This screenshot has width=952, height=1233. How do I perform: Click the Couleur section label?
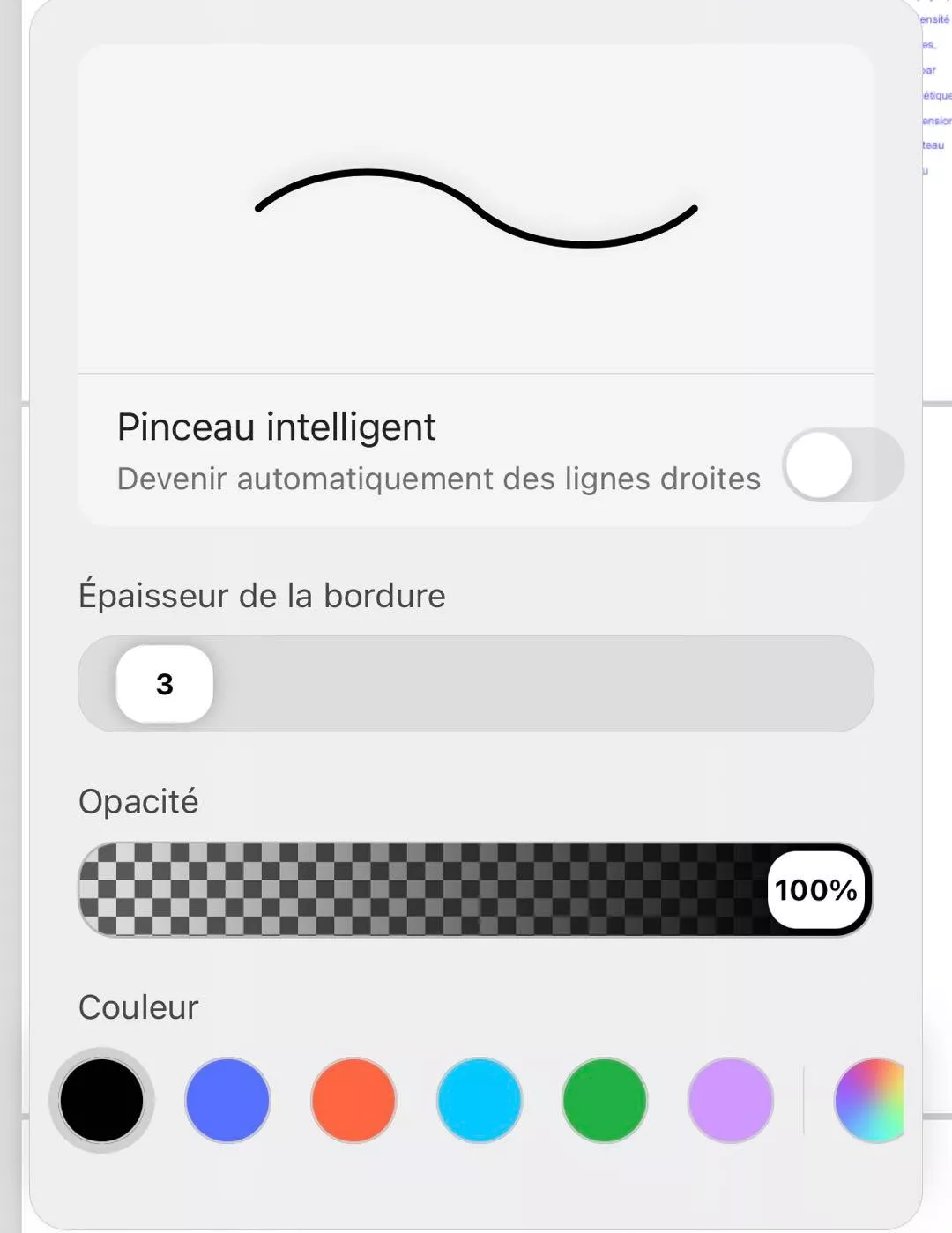[x=138, y=1006]
